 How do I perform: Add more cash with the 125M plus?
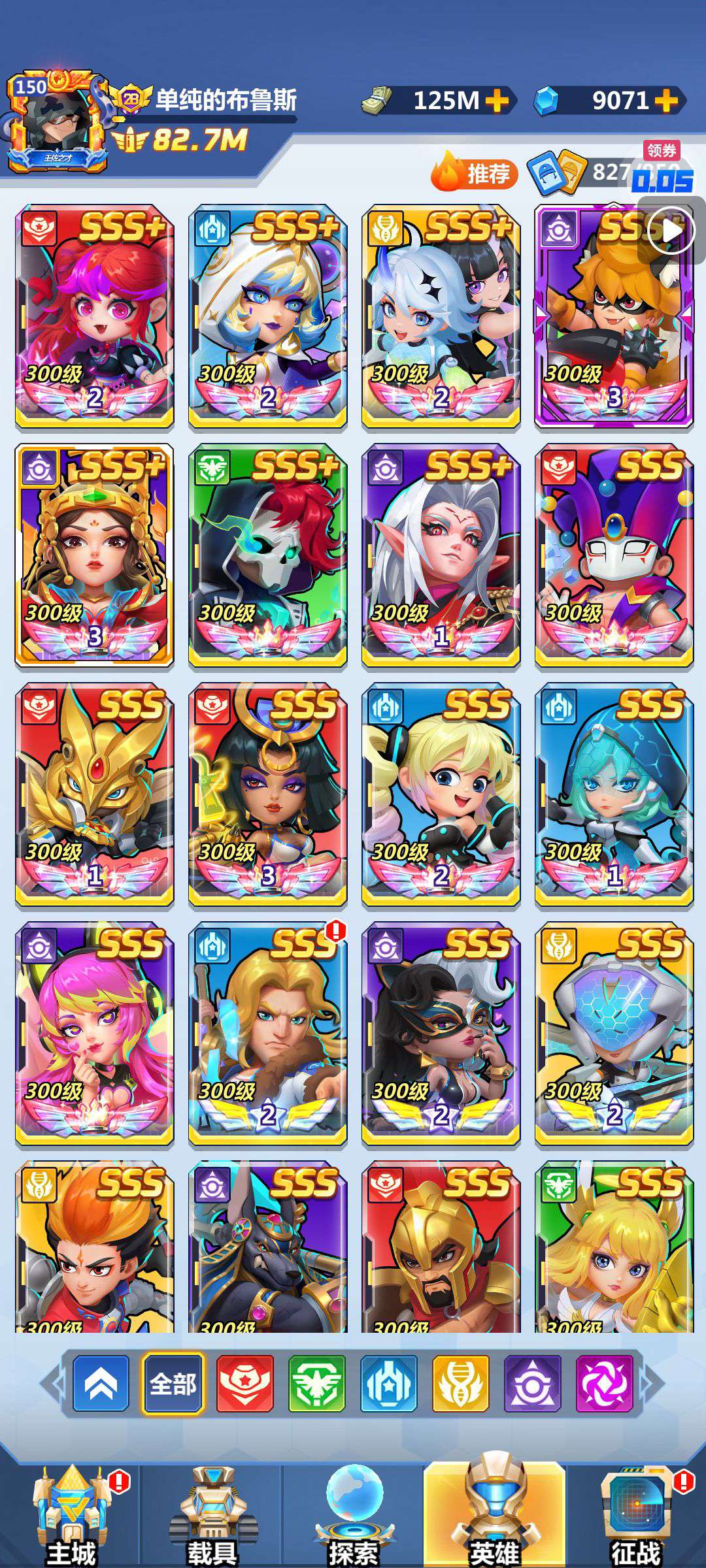pos(497,101)
